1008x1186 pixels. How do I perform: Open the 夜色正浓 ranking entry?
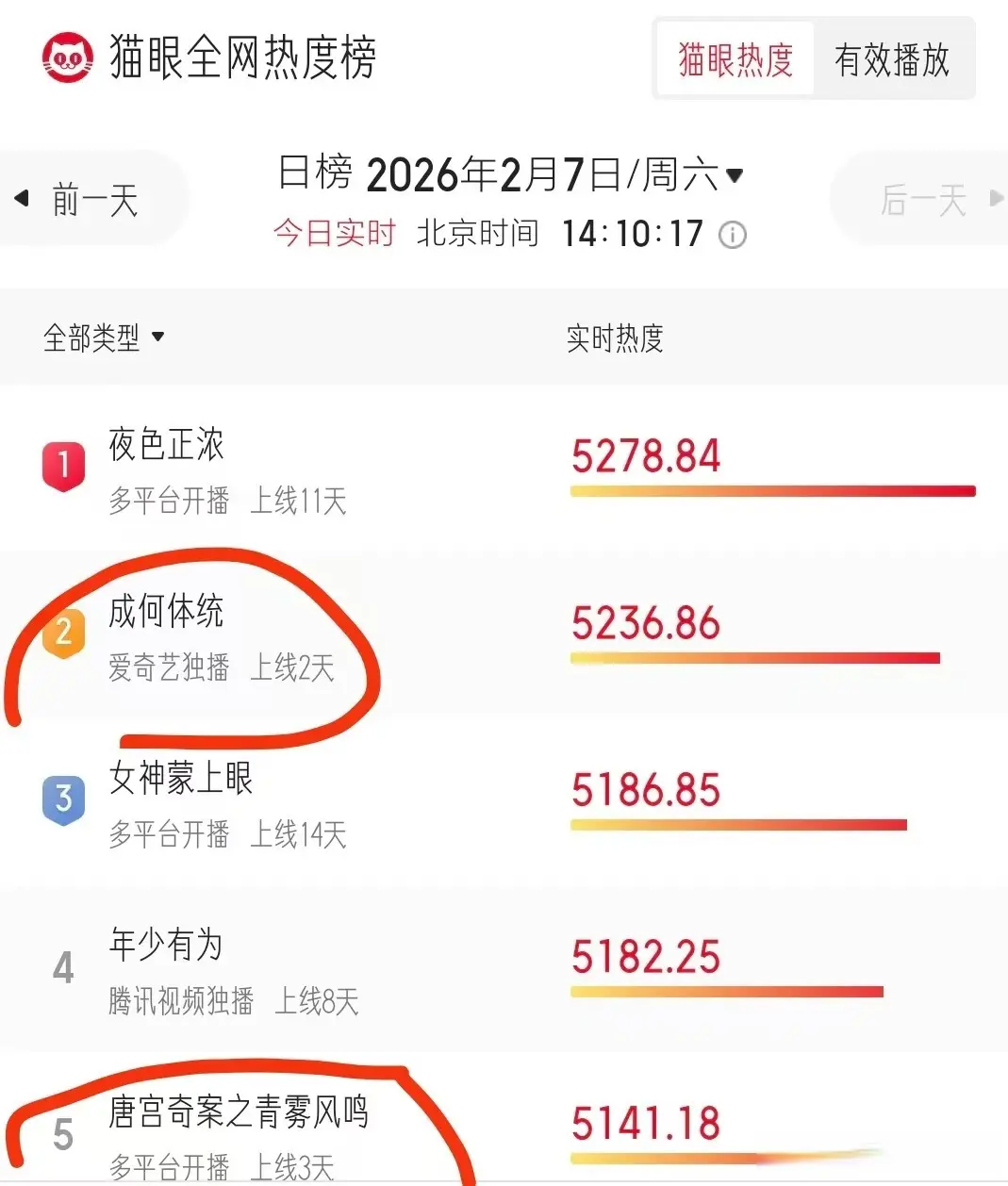[167, 445]
